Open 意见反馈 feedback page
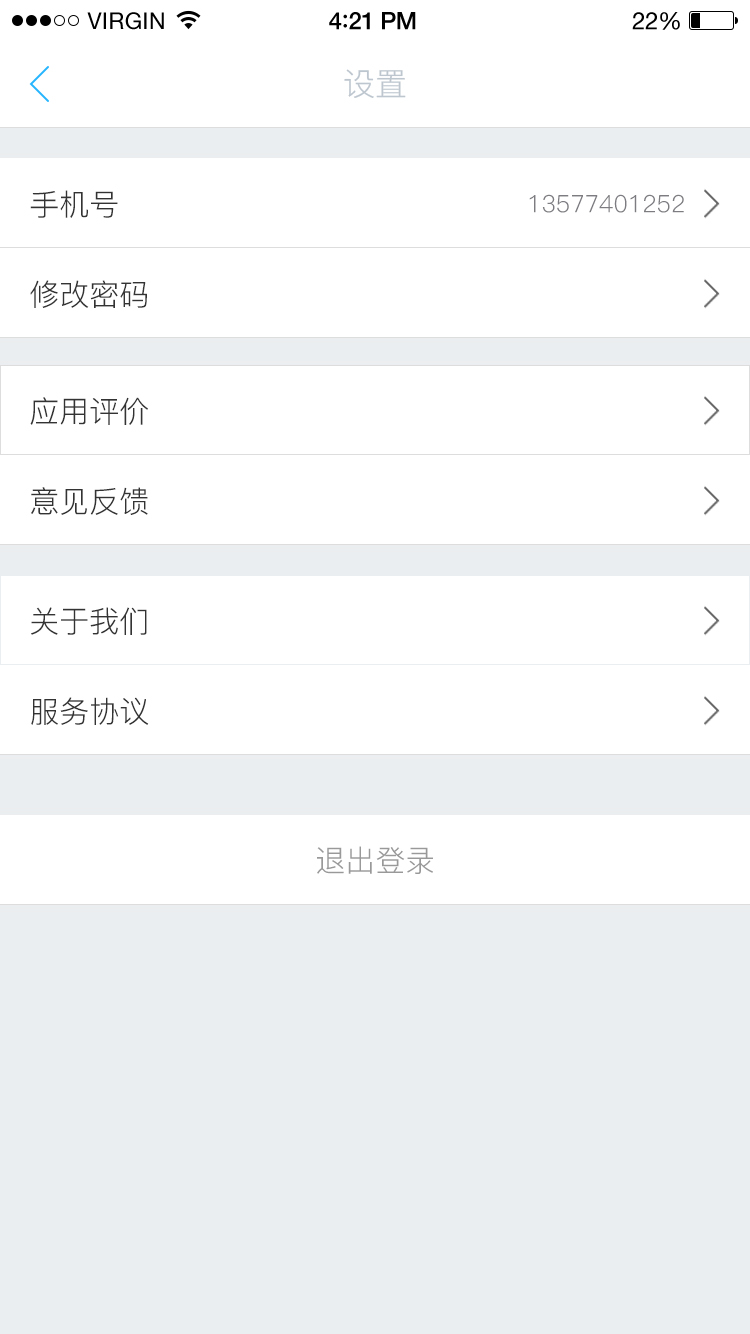The image size is (750, 1334). [x=375, y=500]
